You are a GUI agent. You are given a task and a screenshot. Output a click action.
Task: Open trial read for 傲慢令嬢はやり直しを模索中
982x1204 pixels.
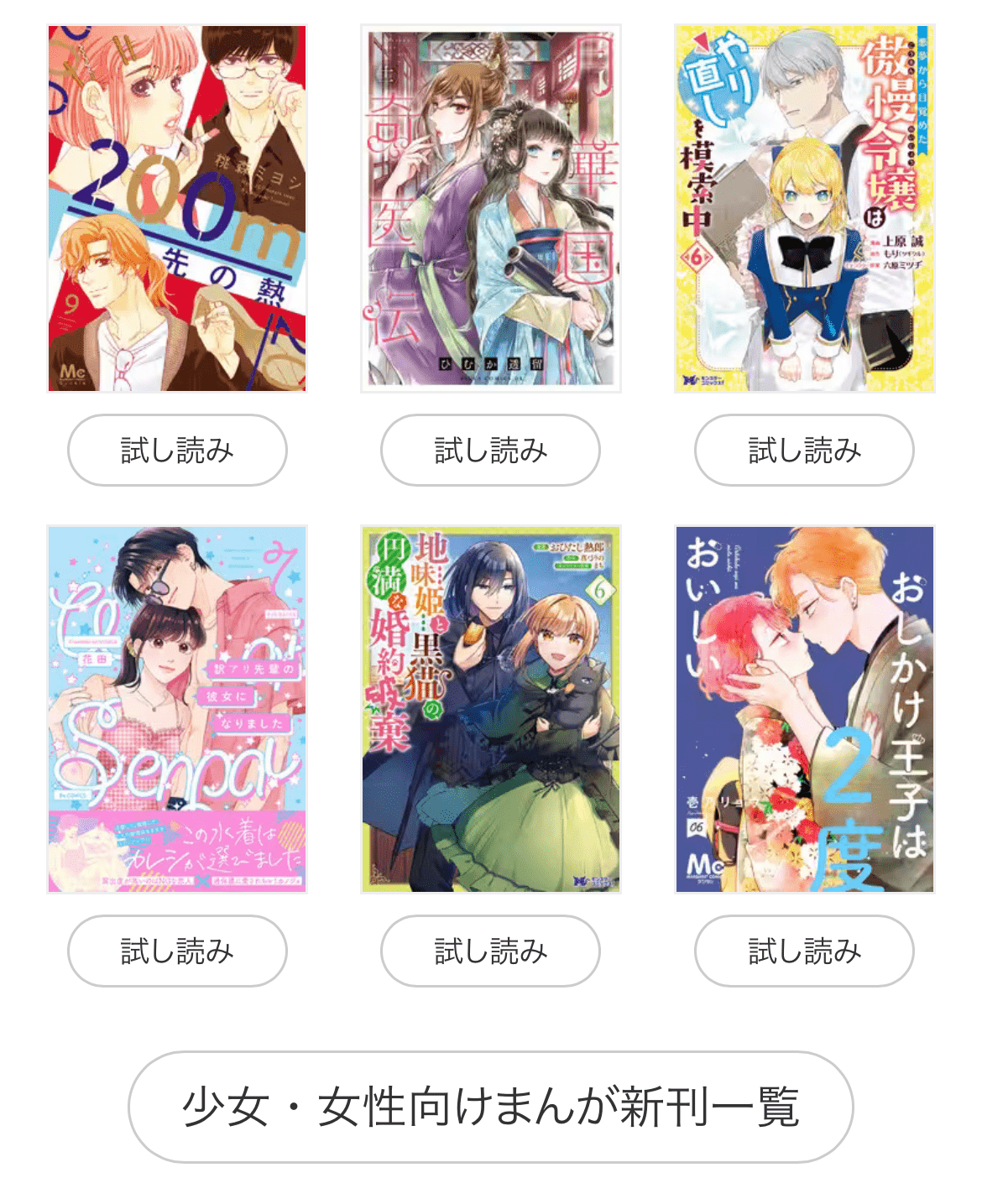point(803,450)
